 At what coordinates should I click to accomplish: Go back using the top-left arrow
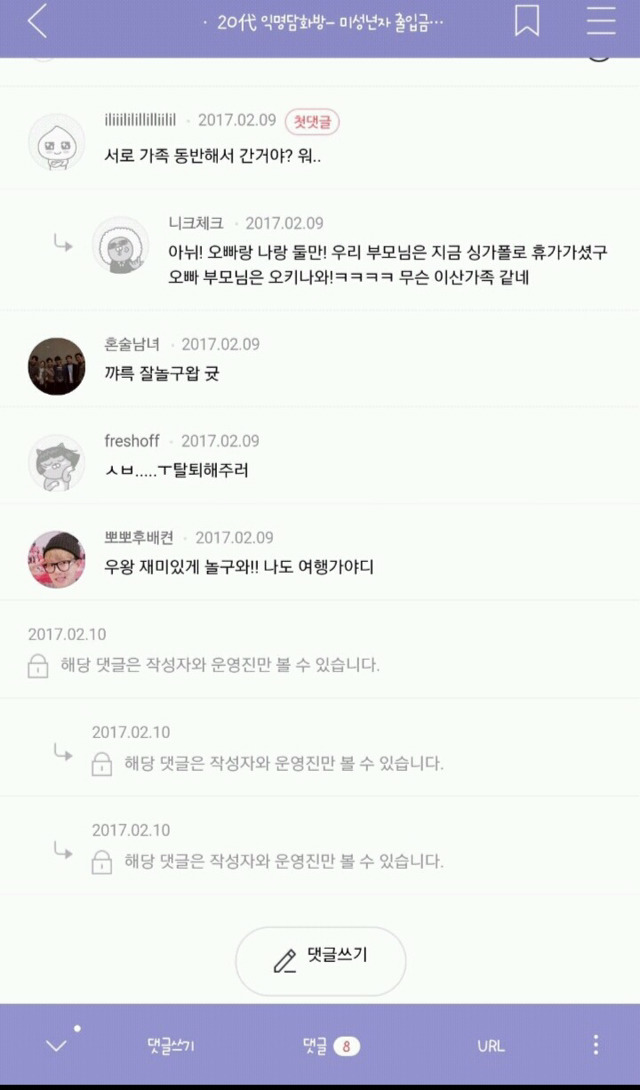tap(37, 21)
